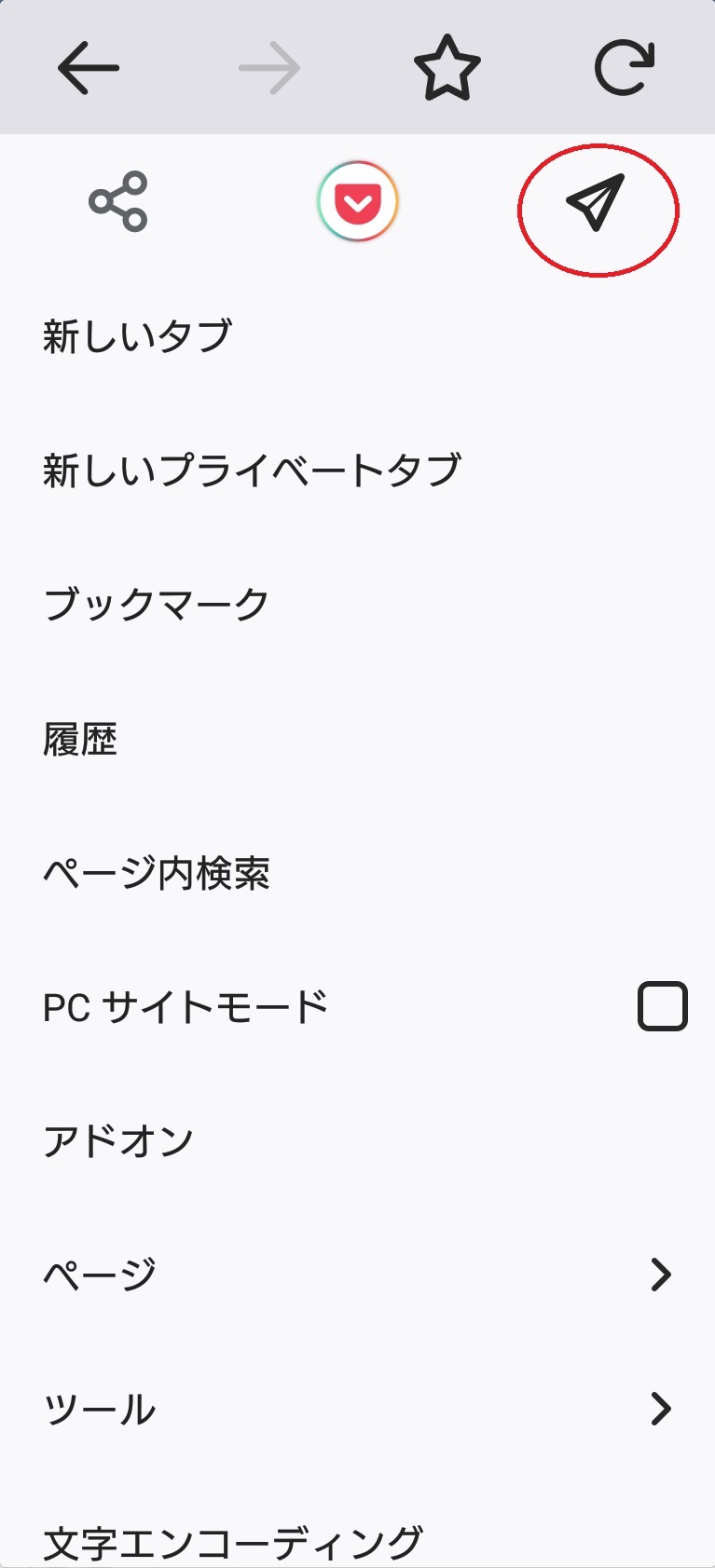Open 新しいタブ
715x1568 pixels.
click(x=137, y=336)
